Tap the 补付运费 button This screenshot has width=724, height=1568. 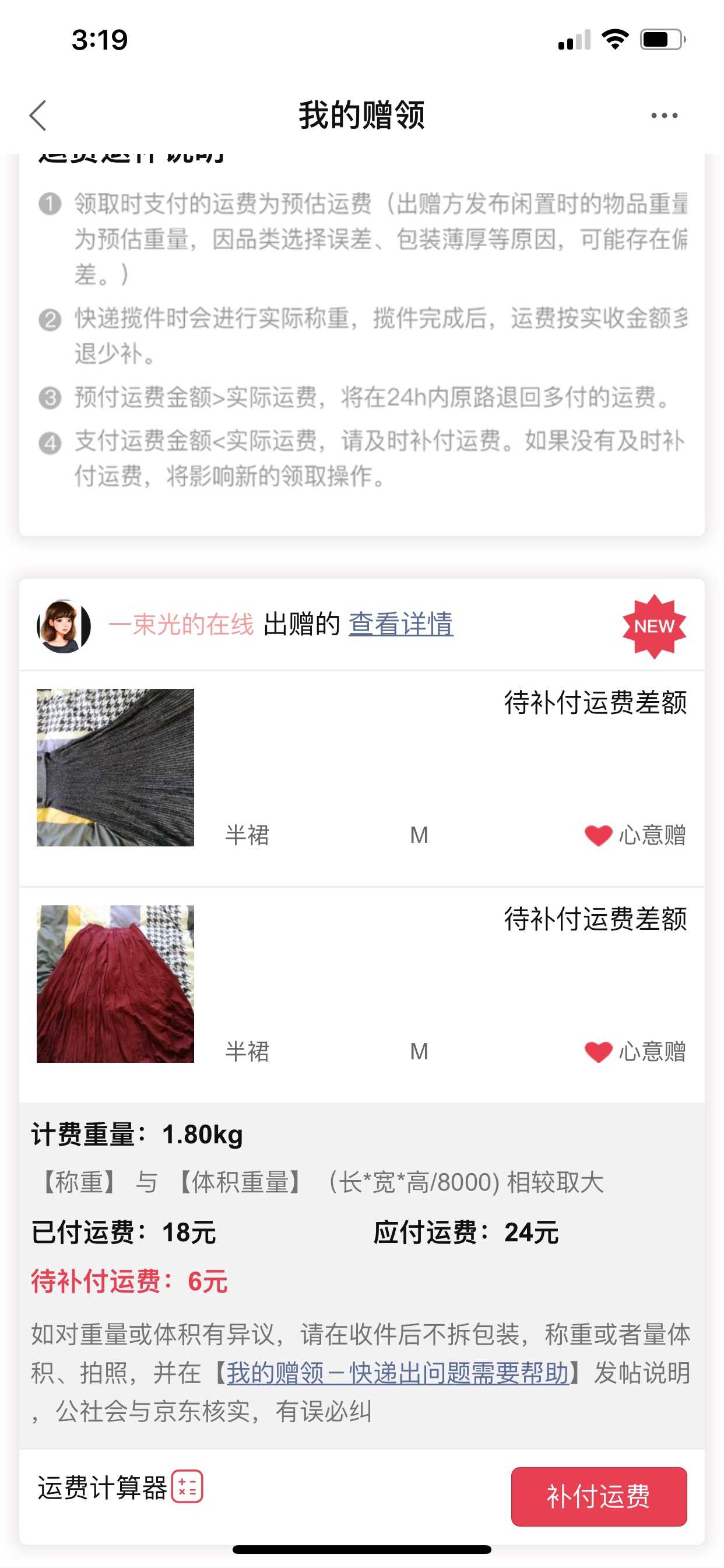click(x=599, y=1496)
